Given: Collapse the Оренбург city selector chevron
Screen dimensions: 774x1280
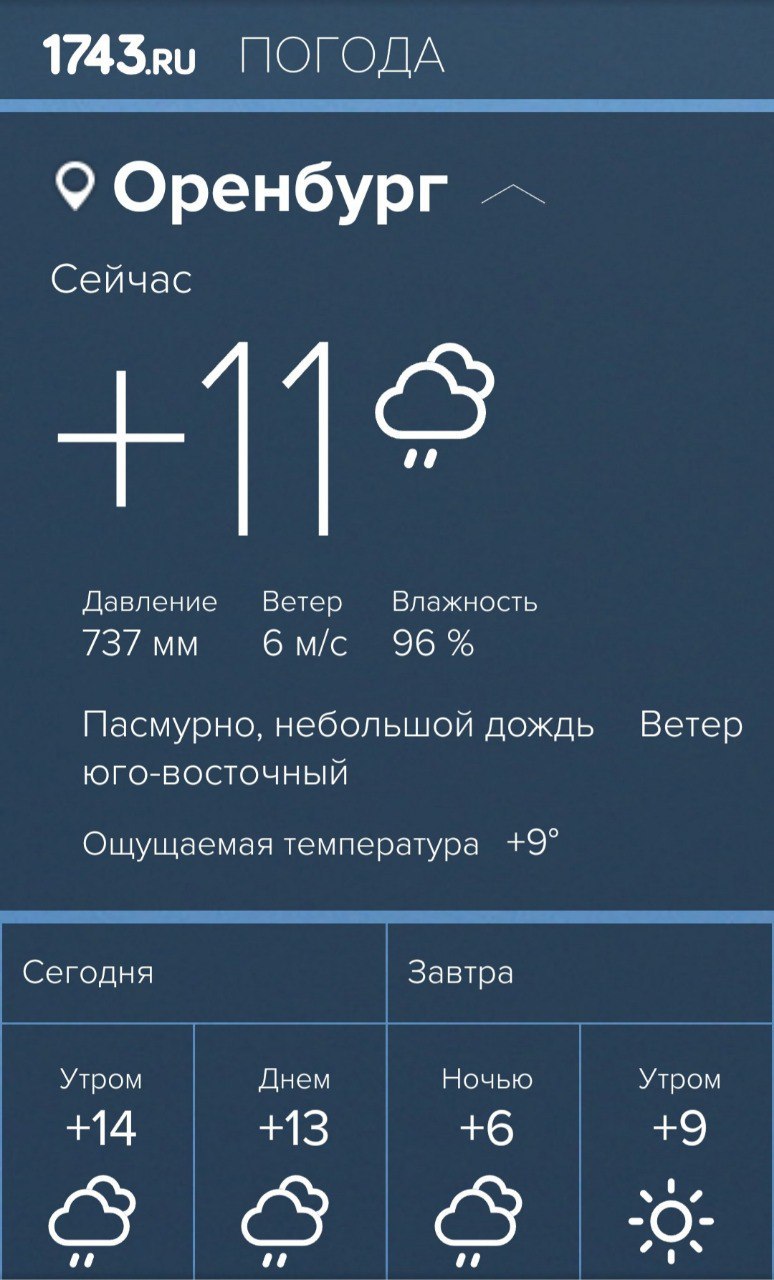Looking at the screenshot, I should [x=513, y=194].
